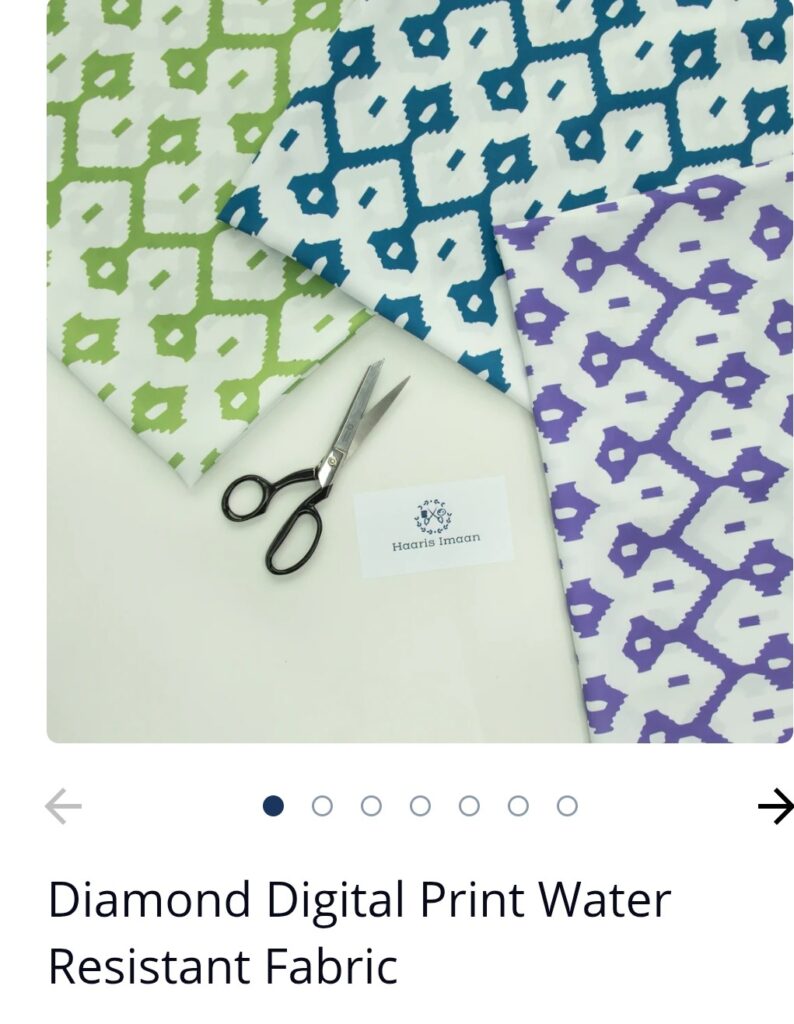The image size is (794, 1024).
Task: Open the diamond print fabric product photo
Action: click(x=420, y=370)
